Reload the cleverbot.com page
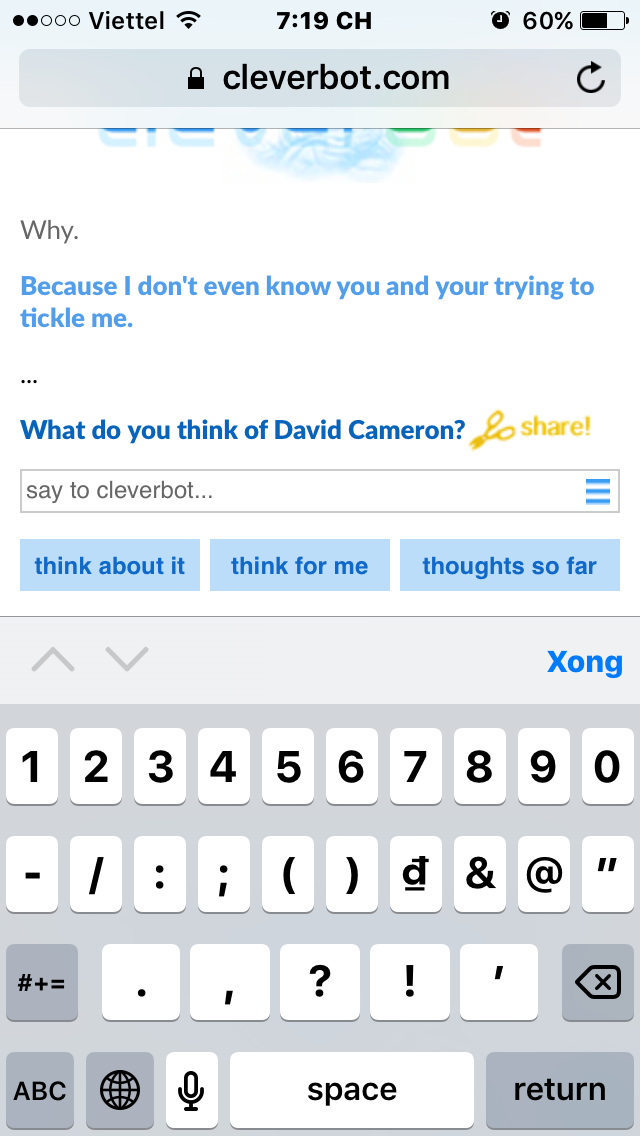The image size is (640, 1136). [x=591, y=78]
